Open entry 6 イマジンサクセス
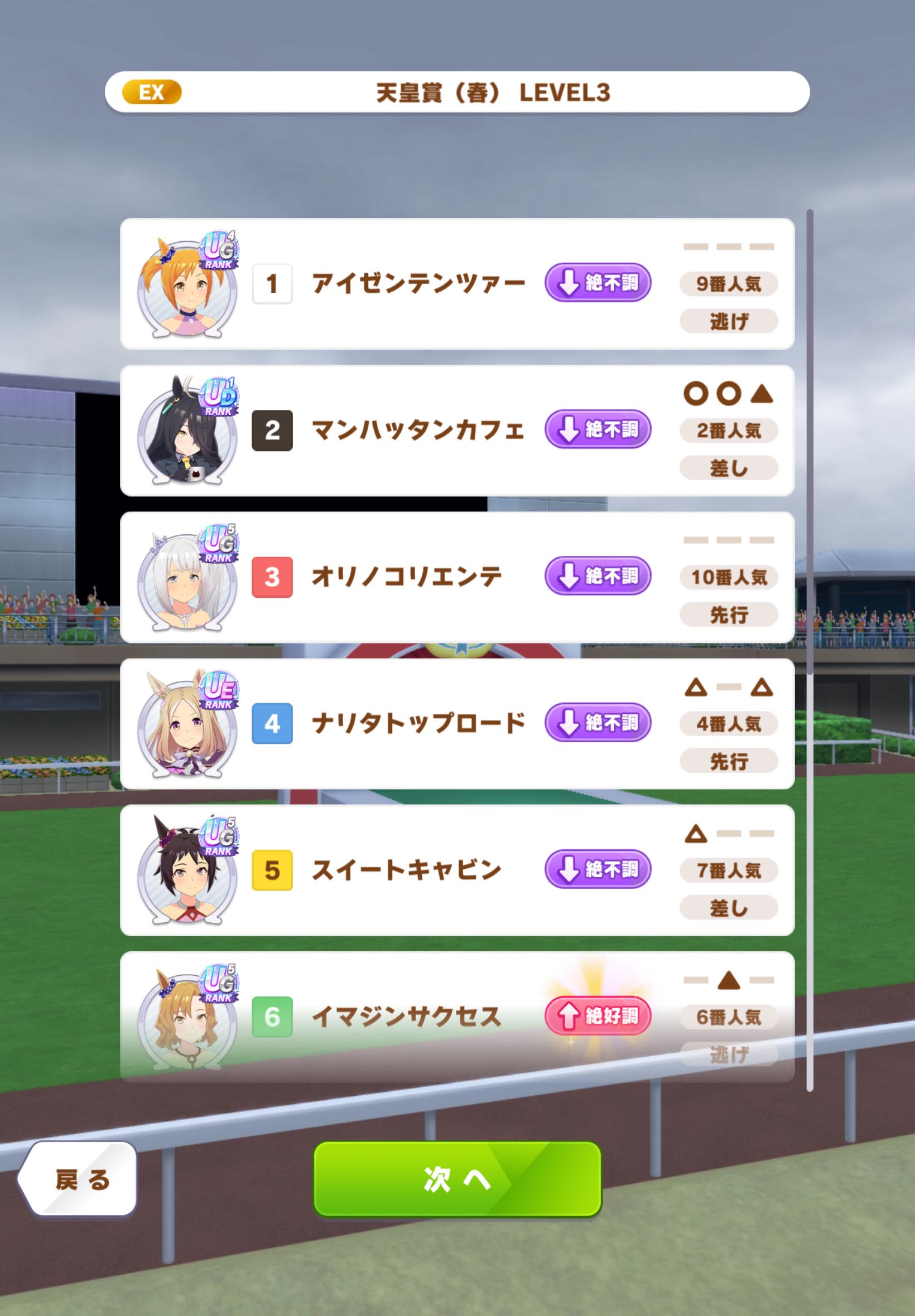The height and width of the screenshot is (1316, 915). (407, 1017)
